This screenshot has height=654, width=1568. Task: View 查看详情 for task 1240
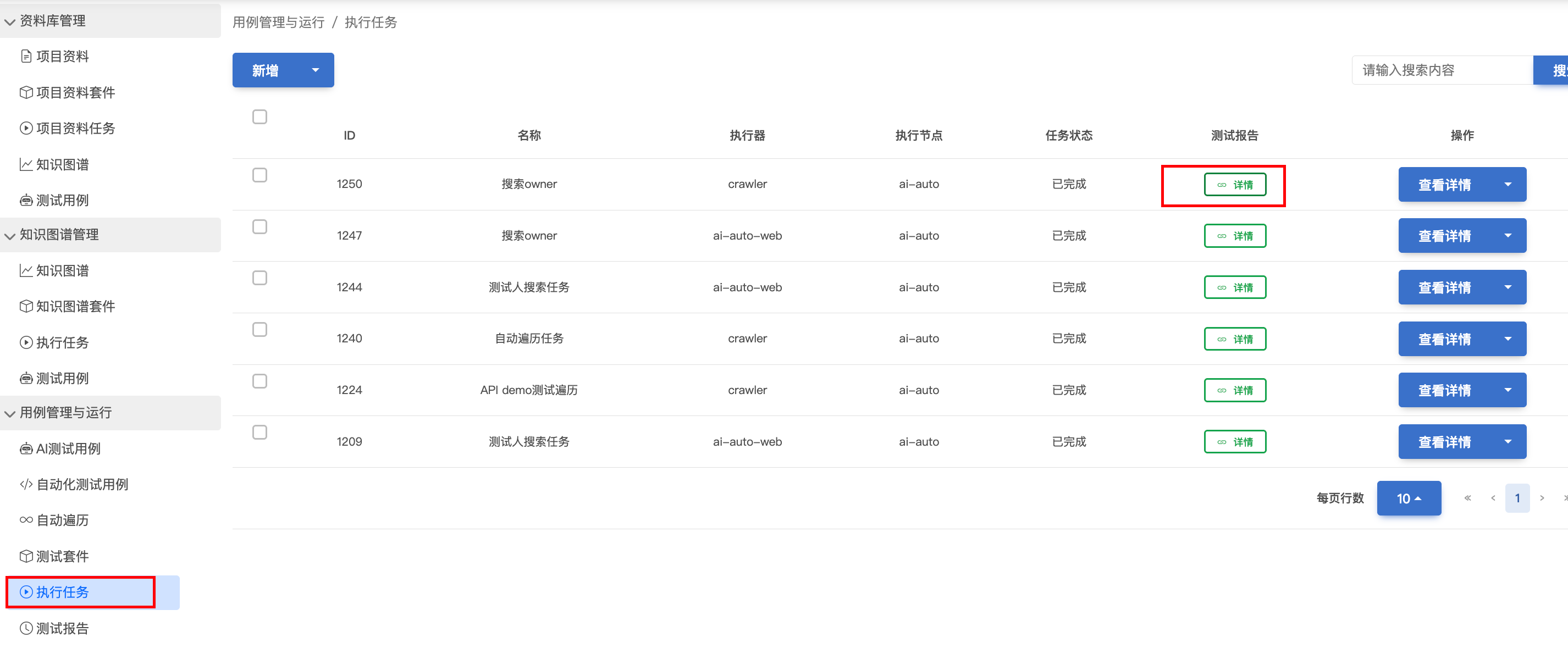1444,339
